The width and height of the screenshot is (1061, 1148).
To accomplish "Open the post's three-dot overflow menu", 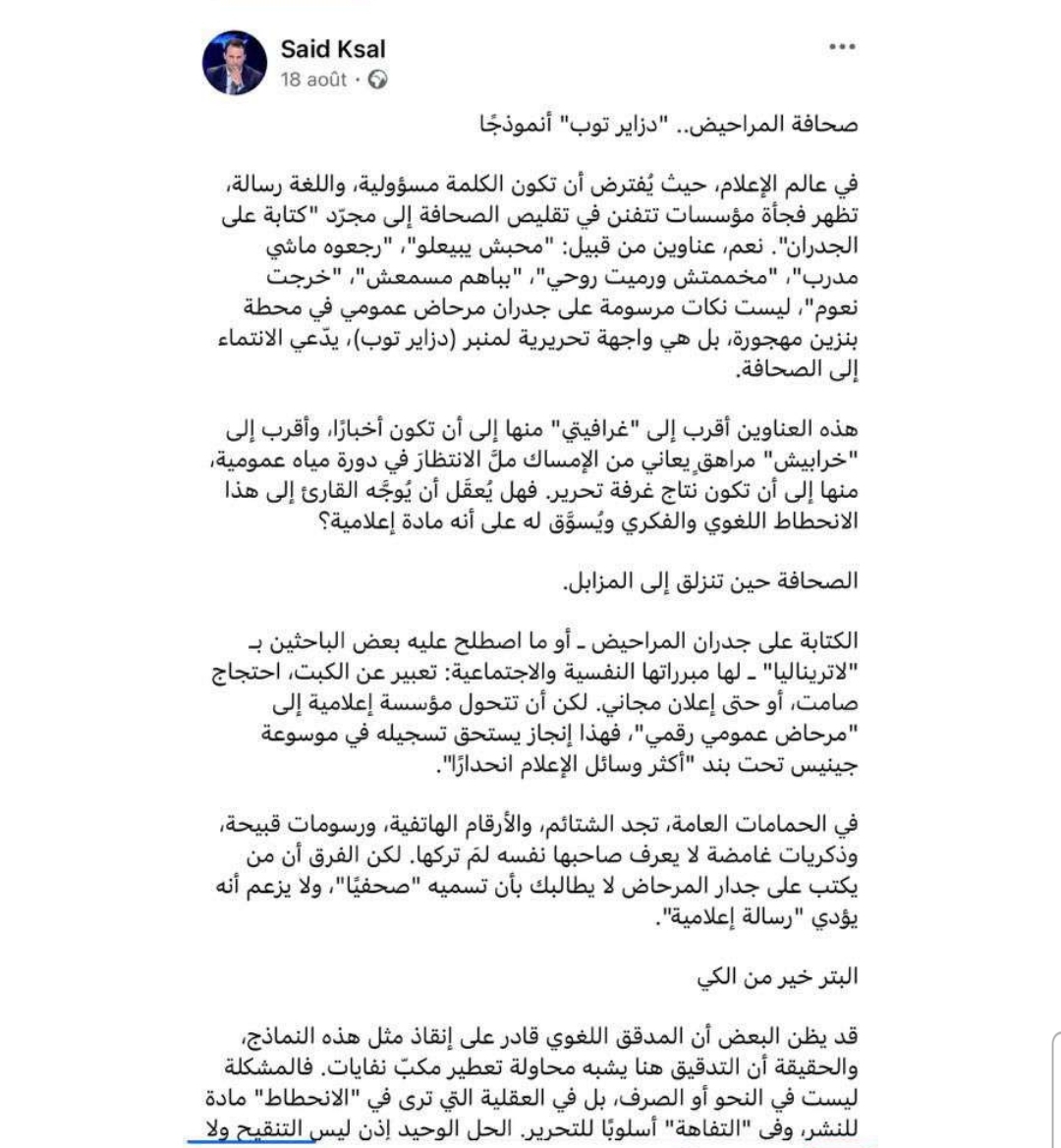I will [x=842, y=47].
